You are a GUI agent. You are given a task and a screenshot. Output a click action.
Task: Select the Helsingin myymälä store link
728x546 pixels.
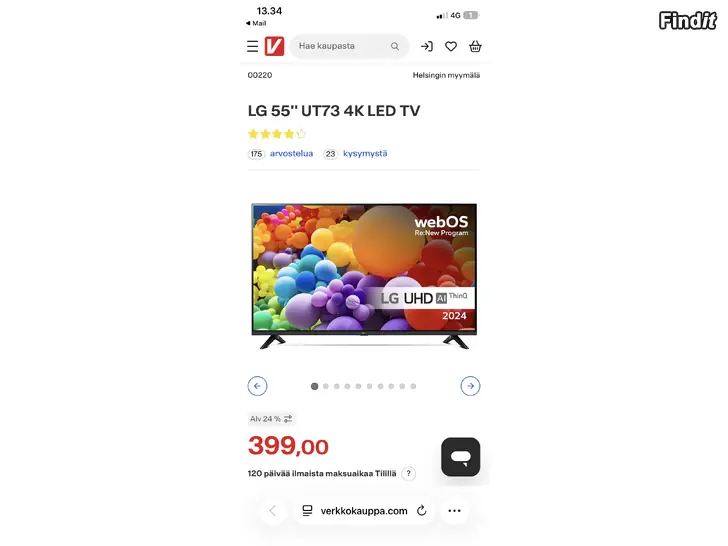coord(446,75)
